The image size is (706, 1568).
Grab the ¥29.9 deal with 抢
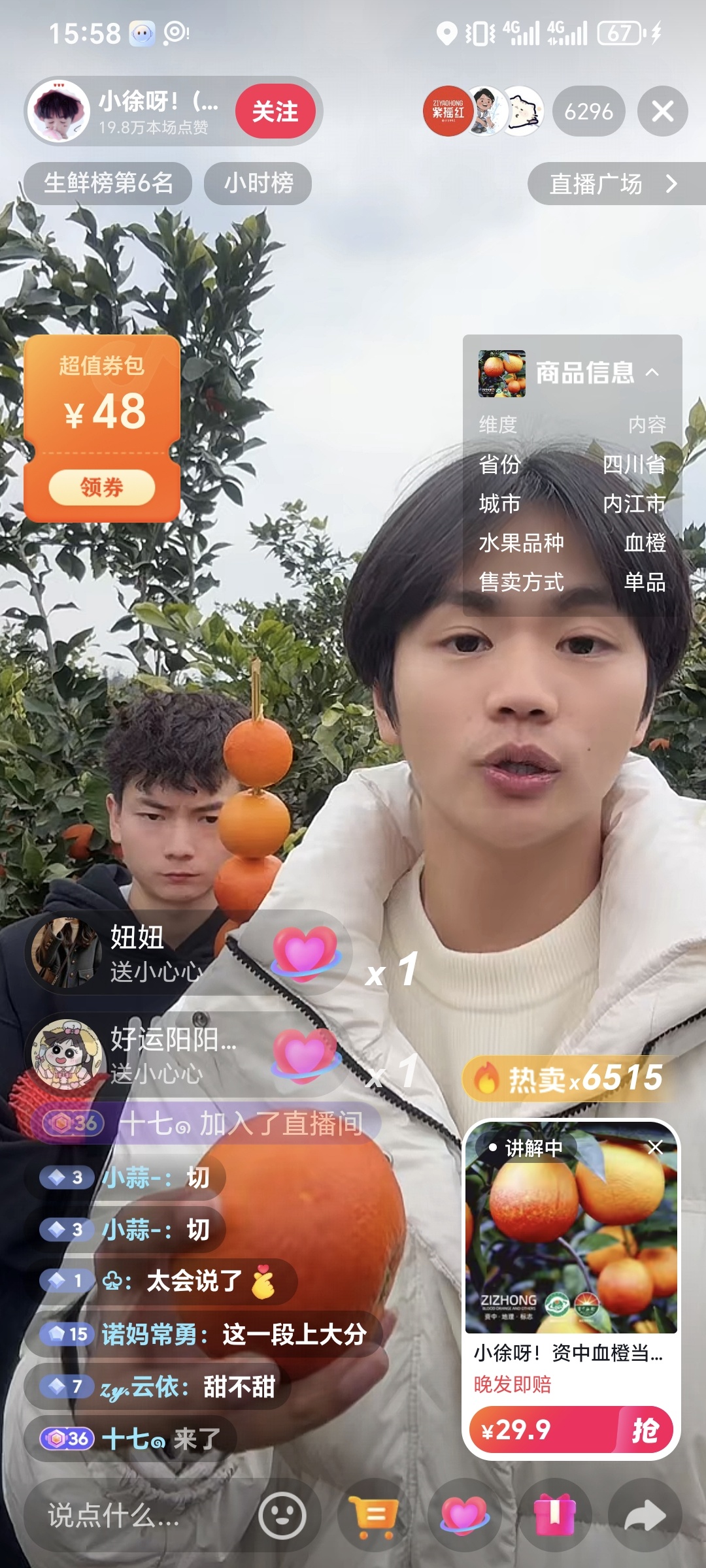click(x=644, y=1430)
